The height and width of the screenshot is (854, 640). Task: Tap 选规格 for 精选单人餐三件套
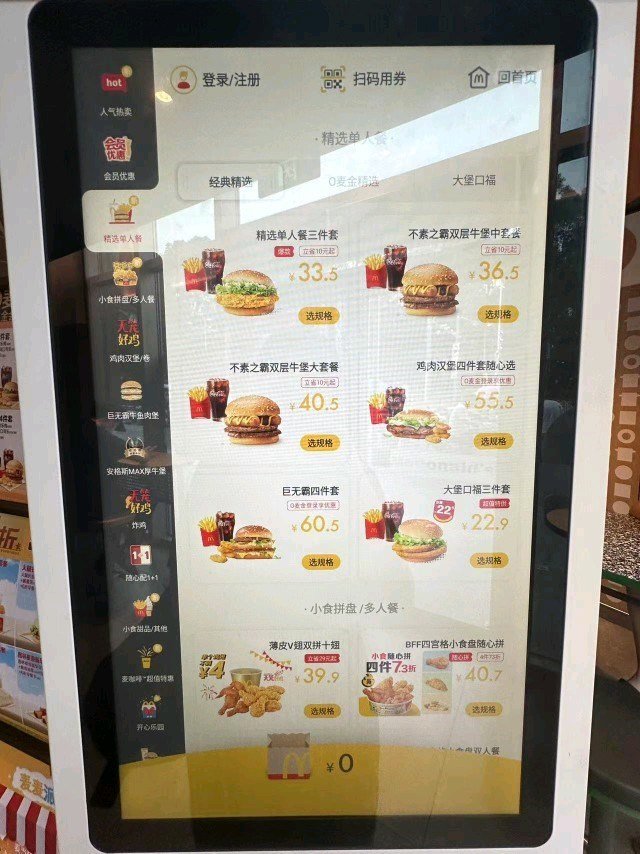(x=320, y=316)
